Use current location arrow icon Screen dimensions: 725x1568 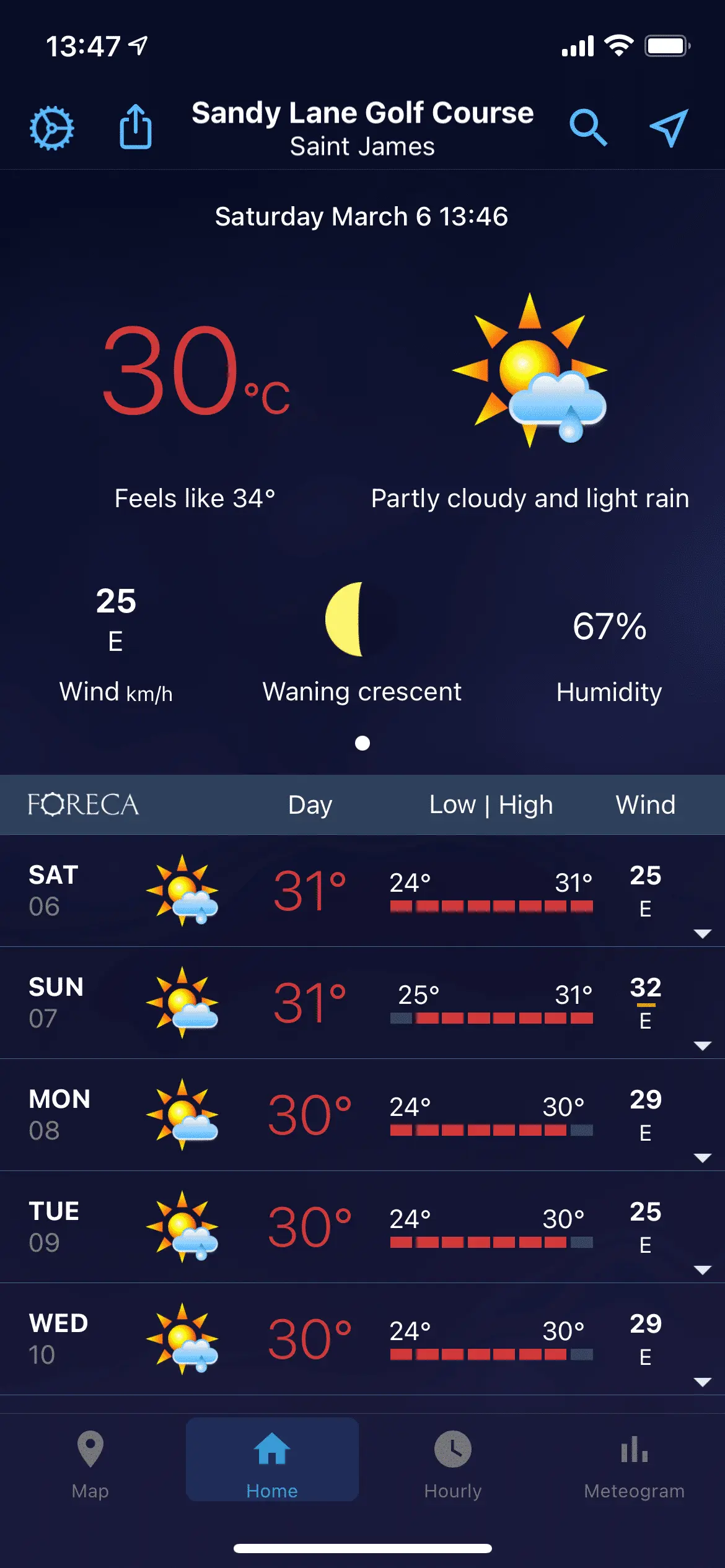pyautogui.click(x=669, y=128)
